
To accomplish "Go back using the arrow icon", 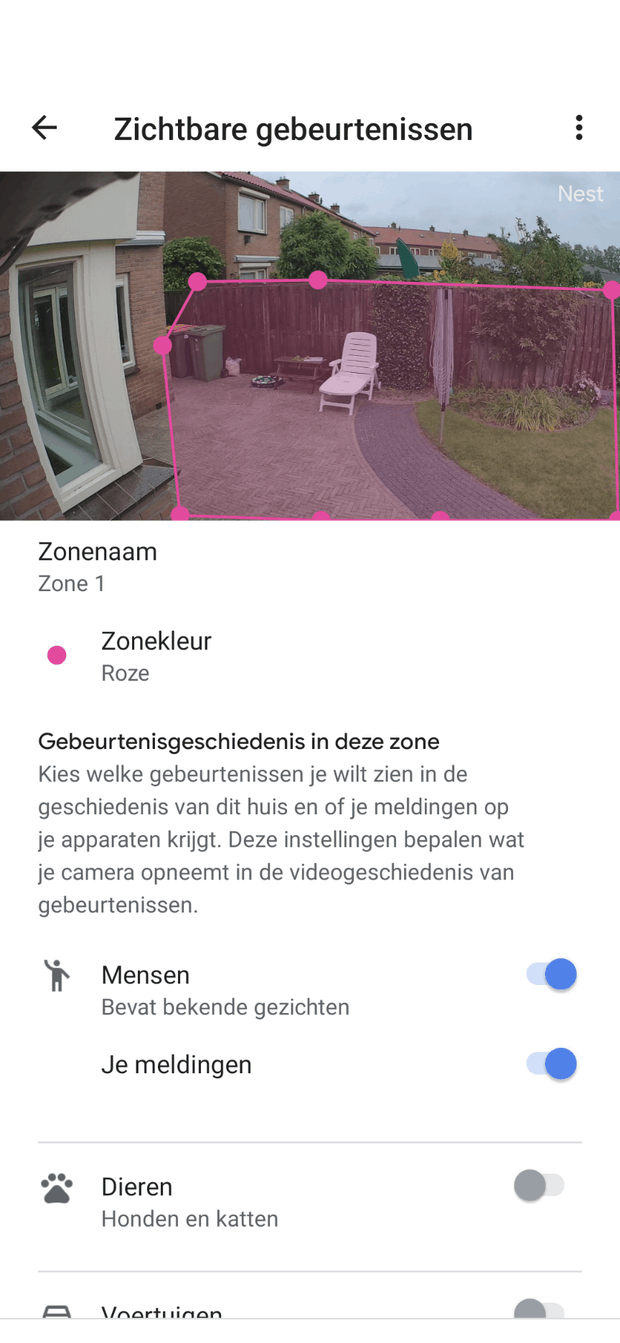I will coord(44,128).
